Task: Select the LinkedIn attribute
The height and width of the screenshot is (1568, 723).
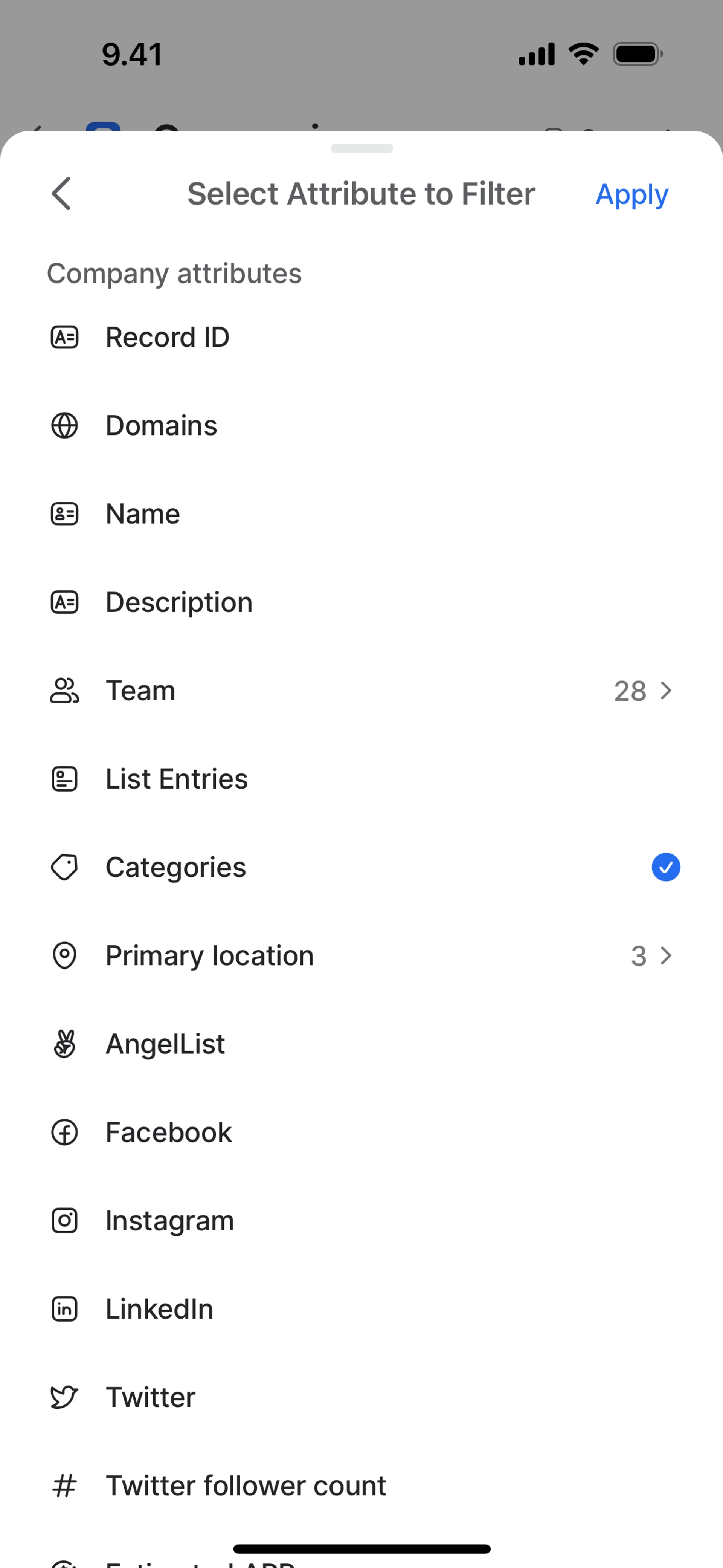Action: (159, 1309)
